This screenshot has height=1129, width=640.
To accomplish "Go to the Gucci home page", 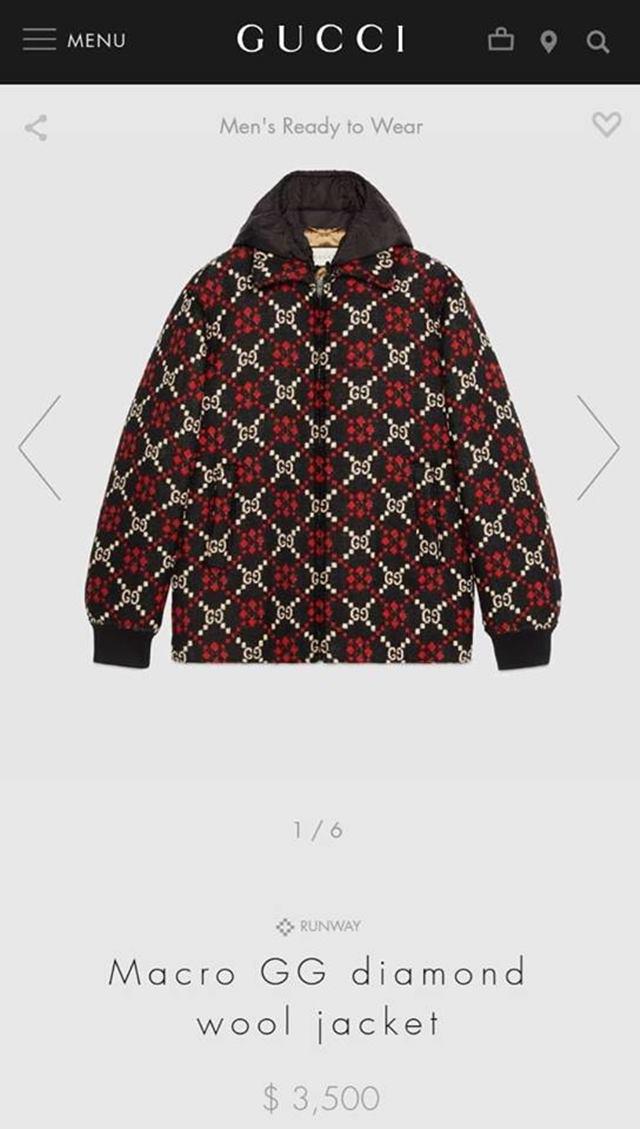I will pos(321,40).
